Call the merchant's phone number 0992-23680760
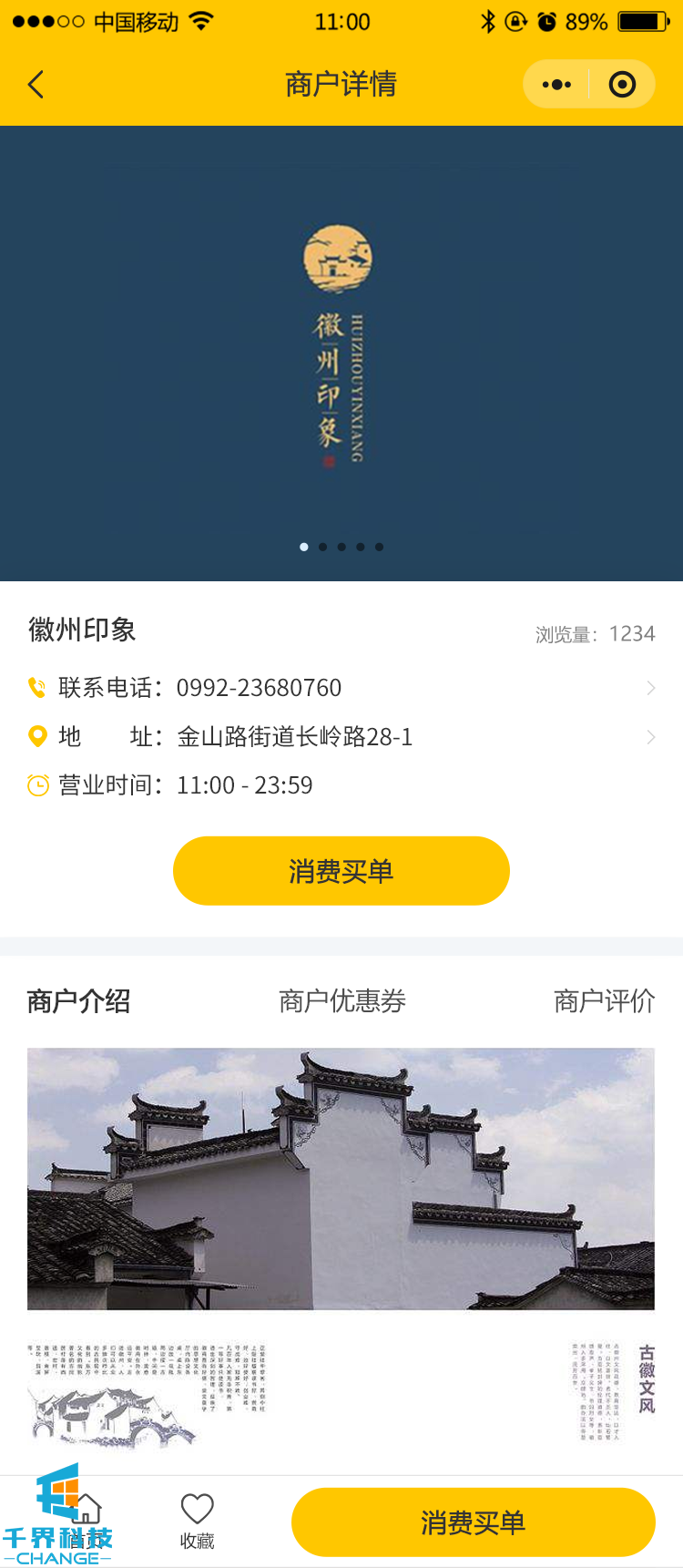Image resolution: width=683 pixels, height=1568 pixels. click(341, 688)
